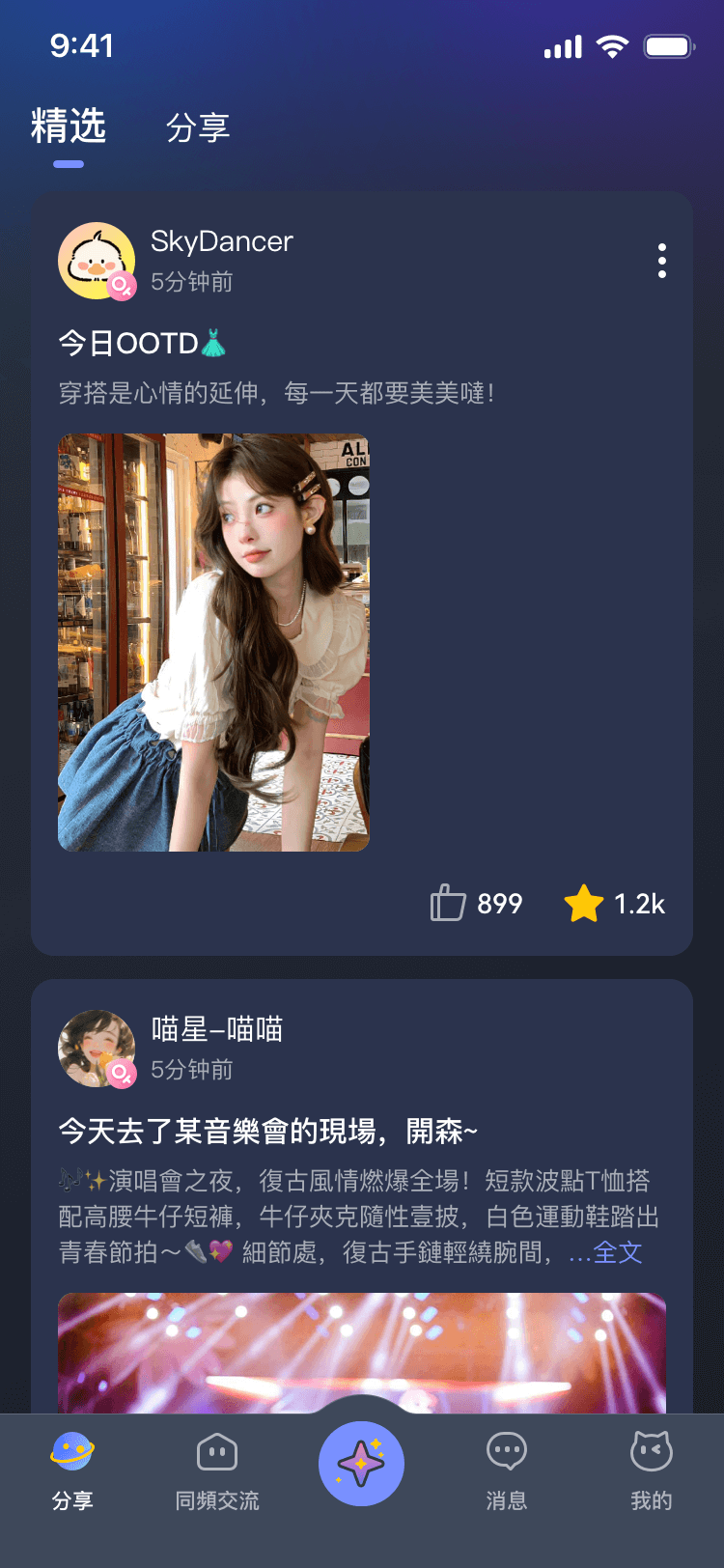This screenshot has width=724, height=1568.
Task: Like SkyDancer's post with 899 likes
Action: click(449, 904)
